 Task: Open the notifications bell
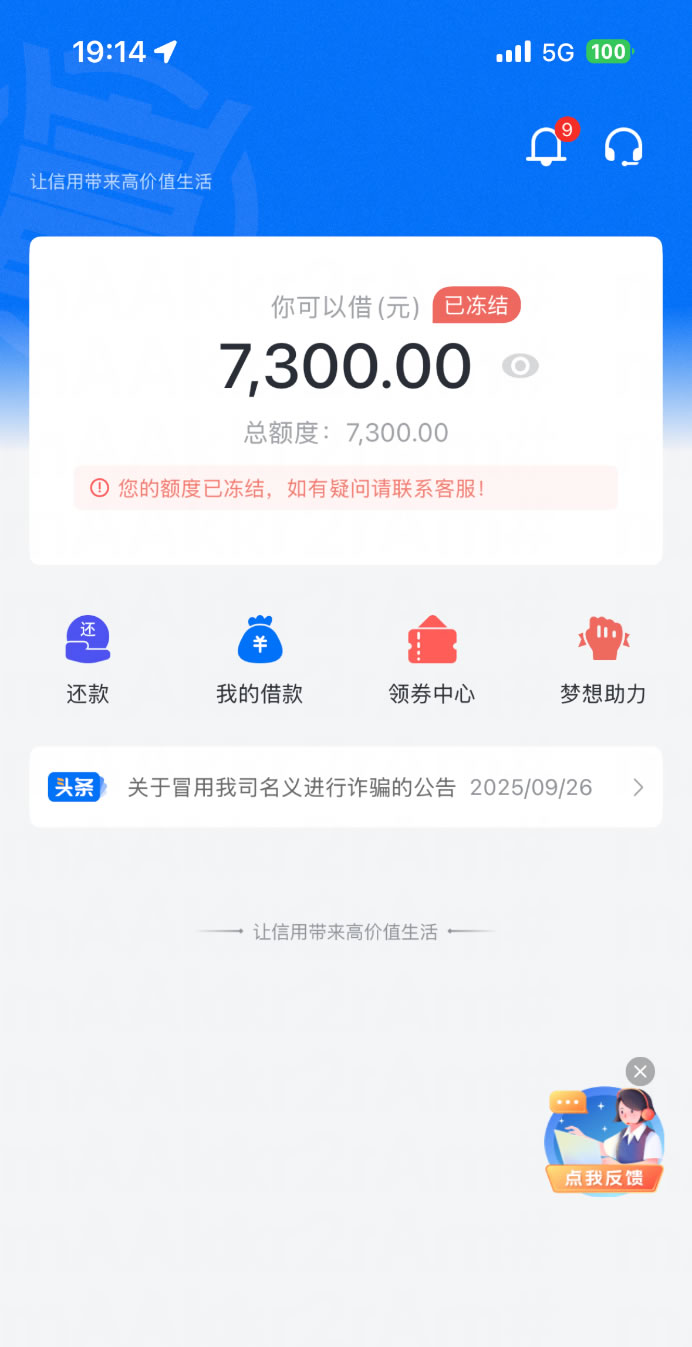tap(546, 148)
